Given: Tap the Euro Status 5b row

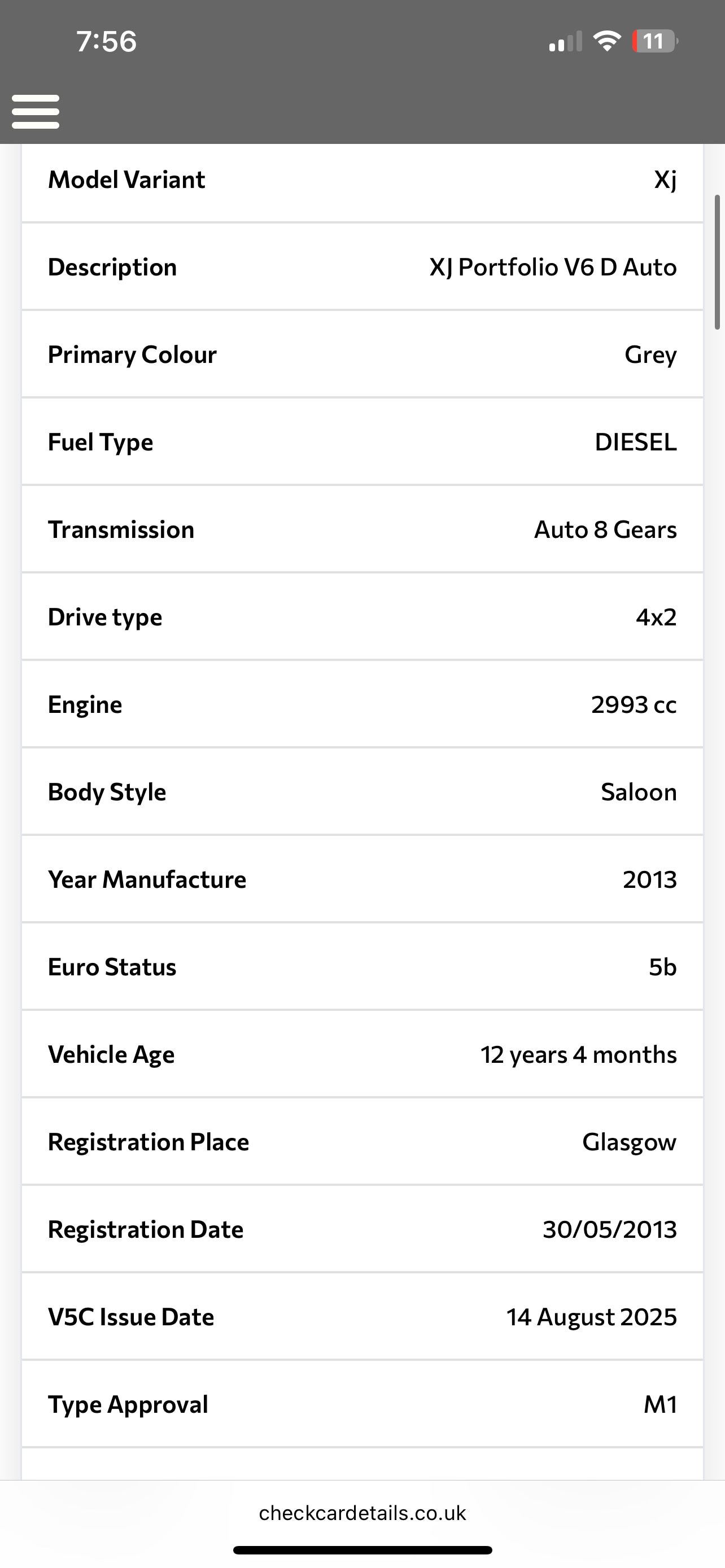Looking at the screenshot, I should tap(362, 968).
